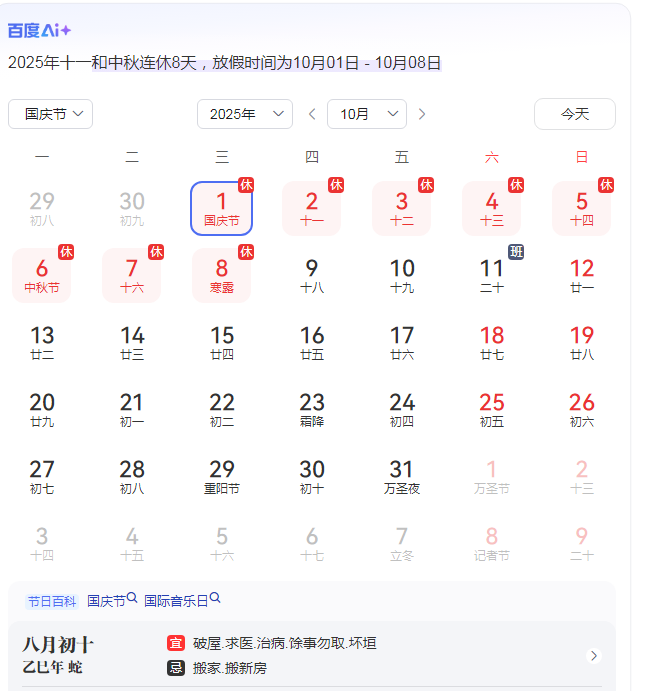Select September 30 from previous month
Image resolution: width=654 pixels, height=691 pixels.
coord(132,209)
